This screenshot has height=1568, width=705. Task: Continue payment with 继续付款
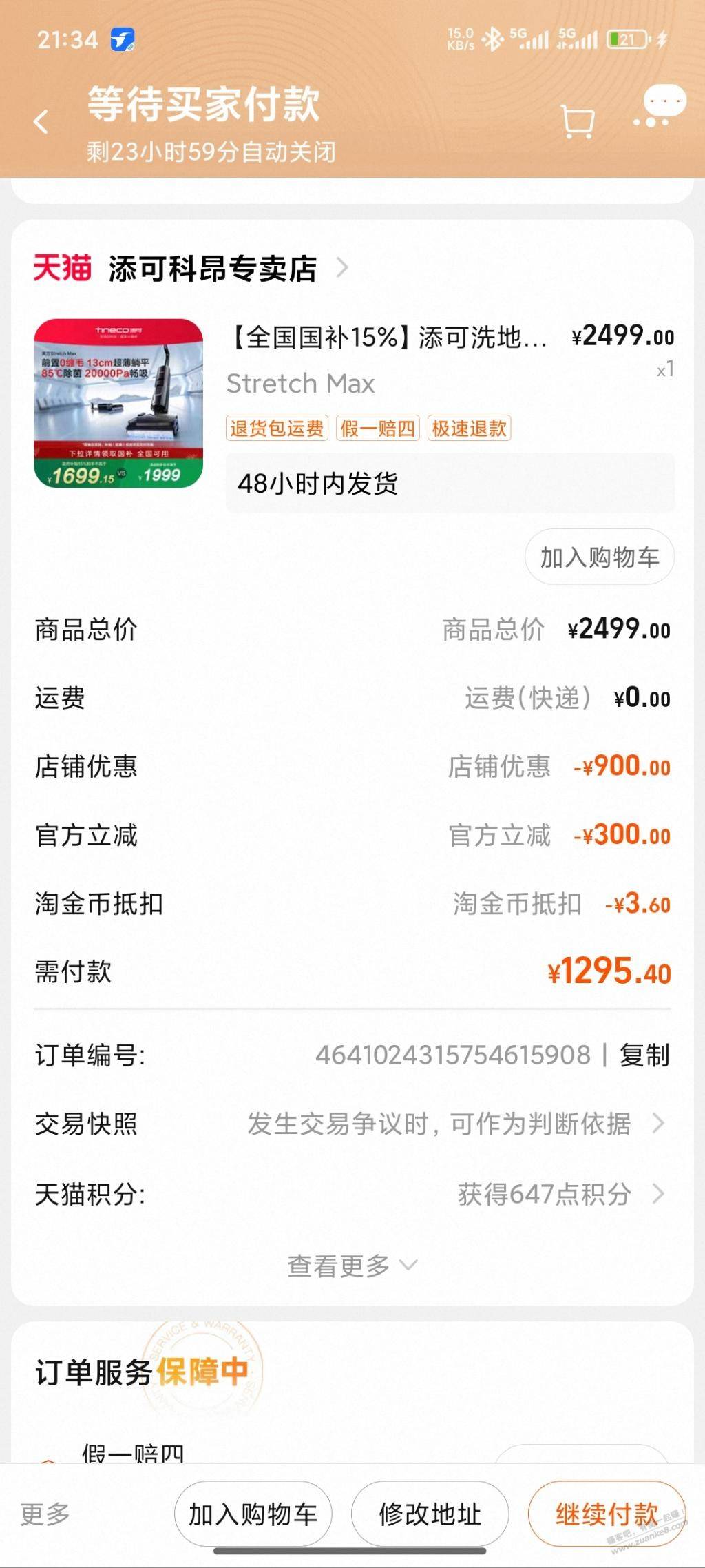606,1514
